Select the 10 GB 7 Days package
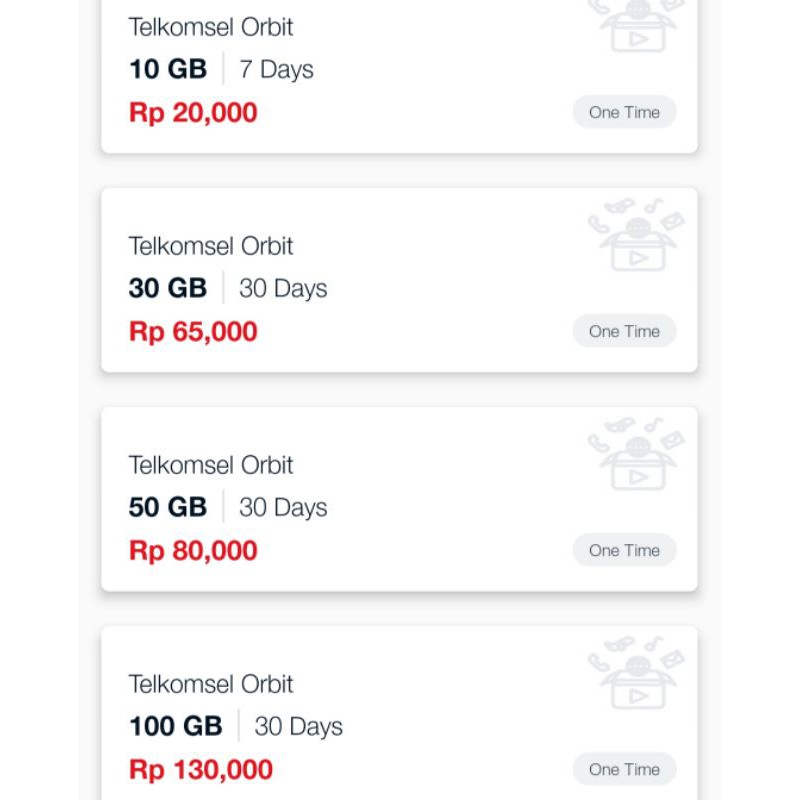The width and height of the screenshot is (800, 800). click(398, 75)
